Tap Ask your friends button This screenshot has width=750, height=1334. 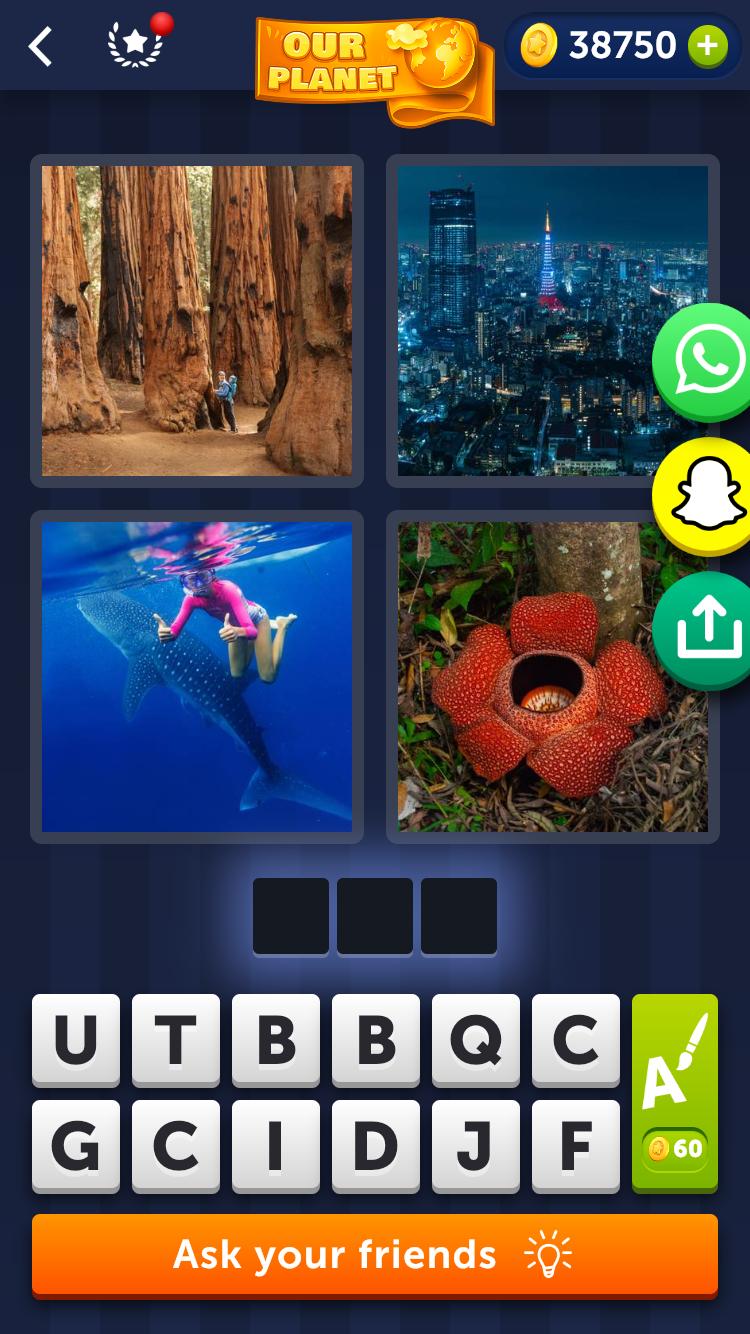[375, 1255]
